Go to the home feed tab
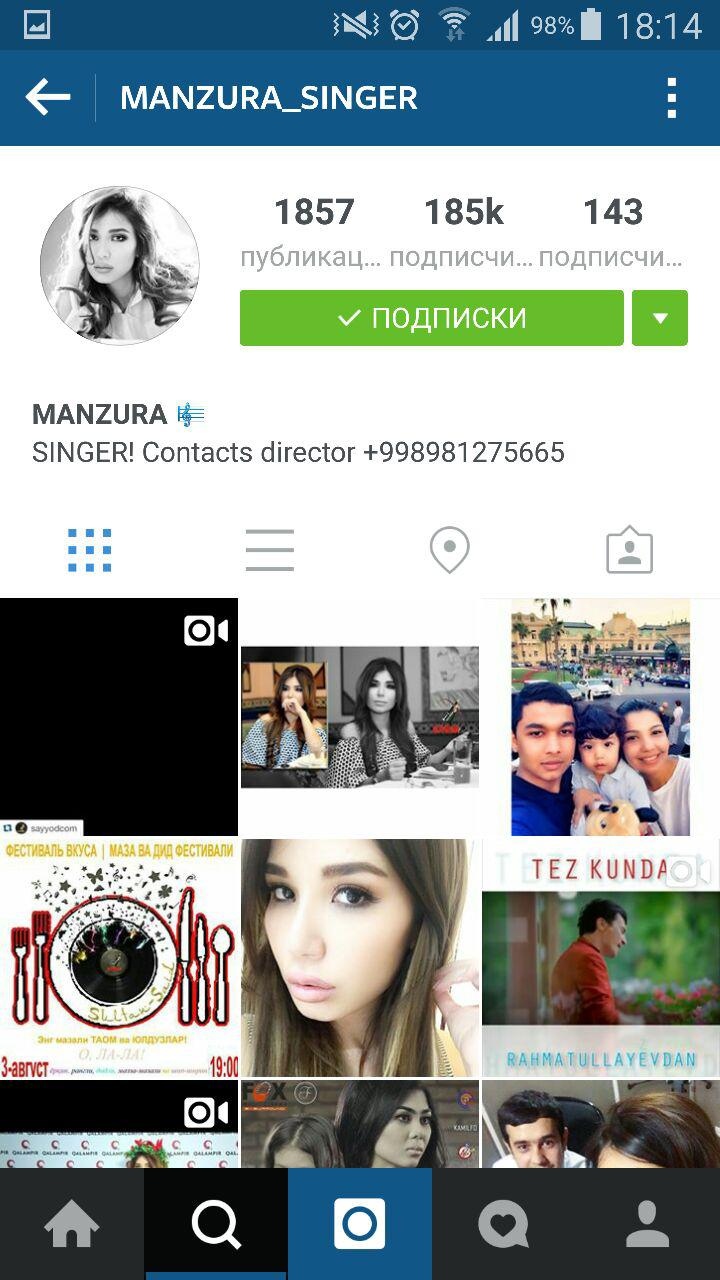 tap(72, 1224)
